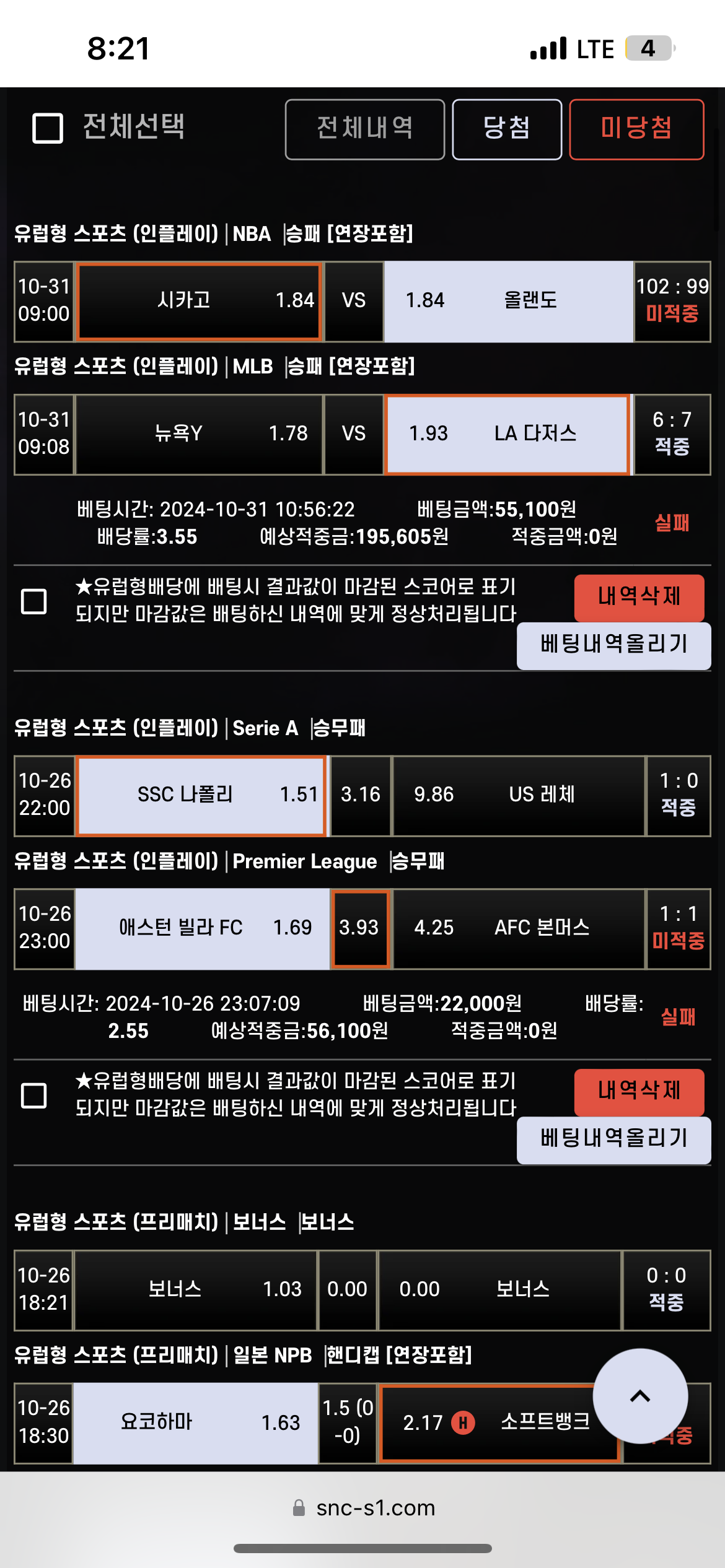This screenshot has width=725, height=1568.
Task: Tick the checkbox for the 22,000원 bet slip
Action: [x=34, y=1095]
